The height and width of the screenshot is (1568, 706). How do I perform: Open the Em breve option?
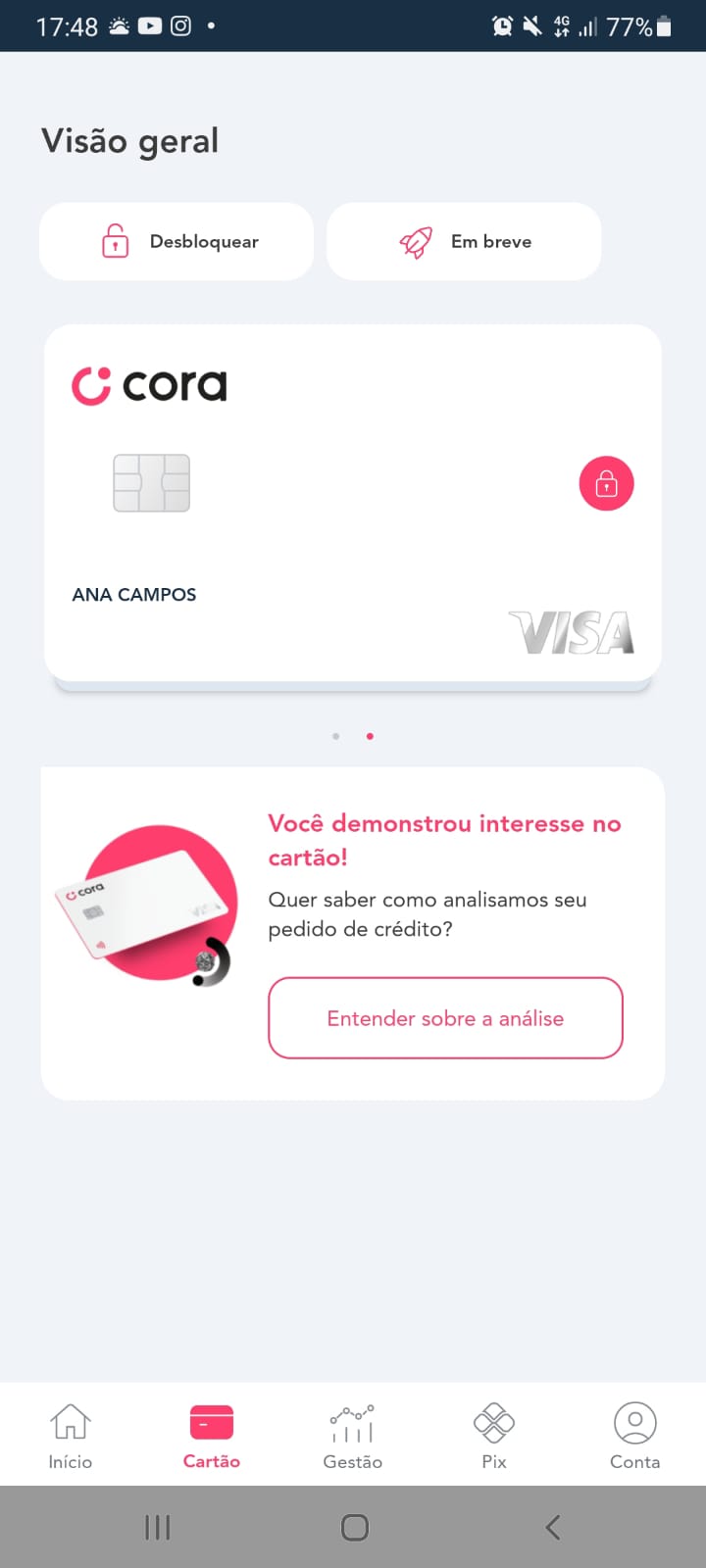point(464,242)
